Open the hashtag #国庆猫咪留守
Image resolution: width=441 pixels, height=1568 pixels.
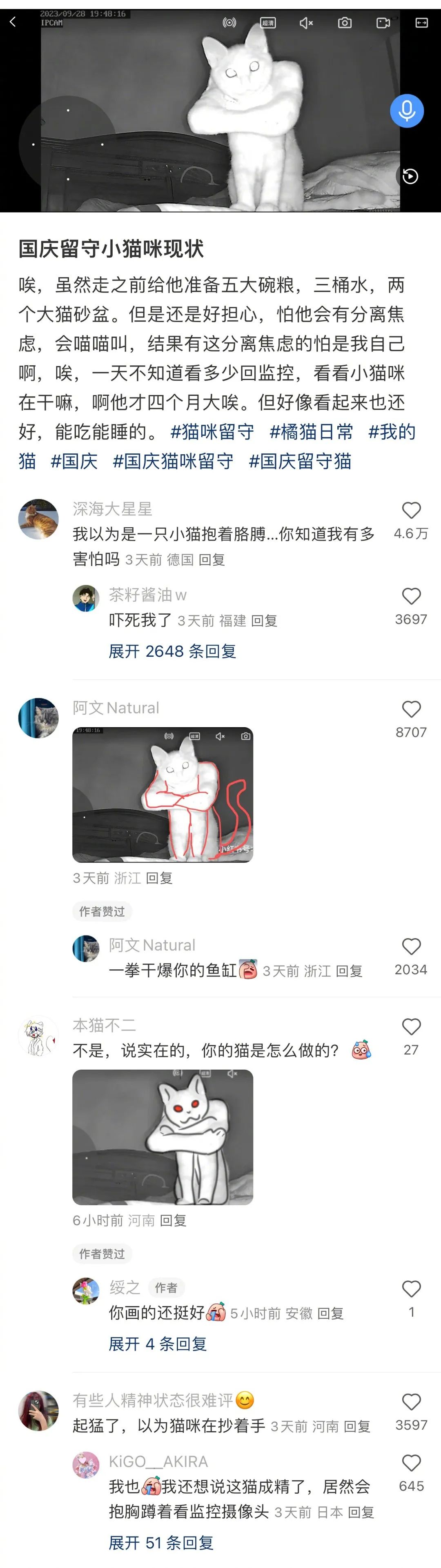173,461
